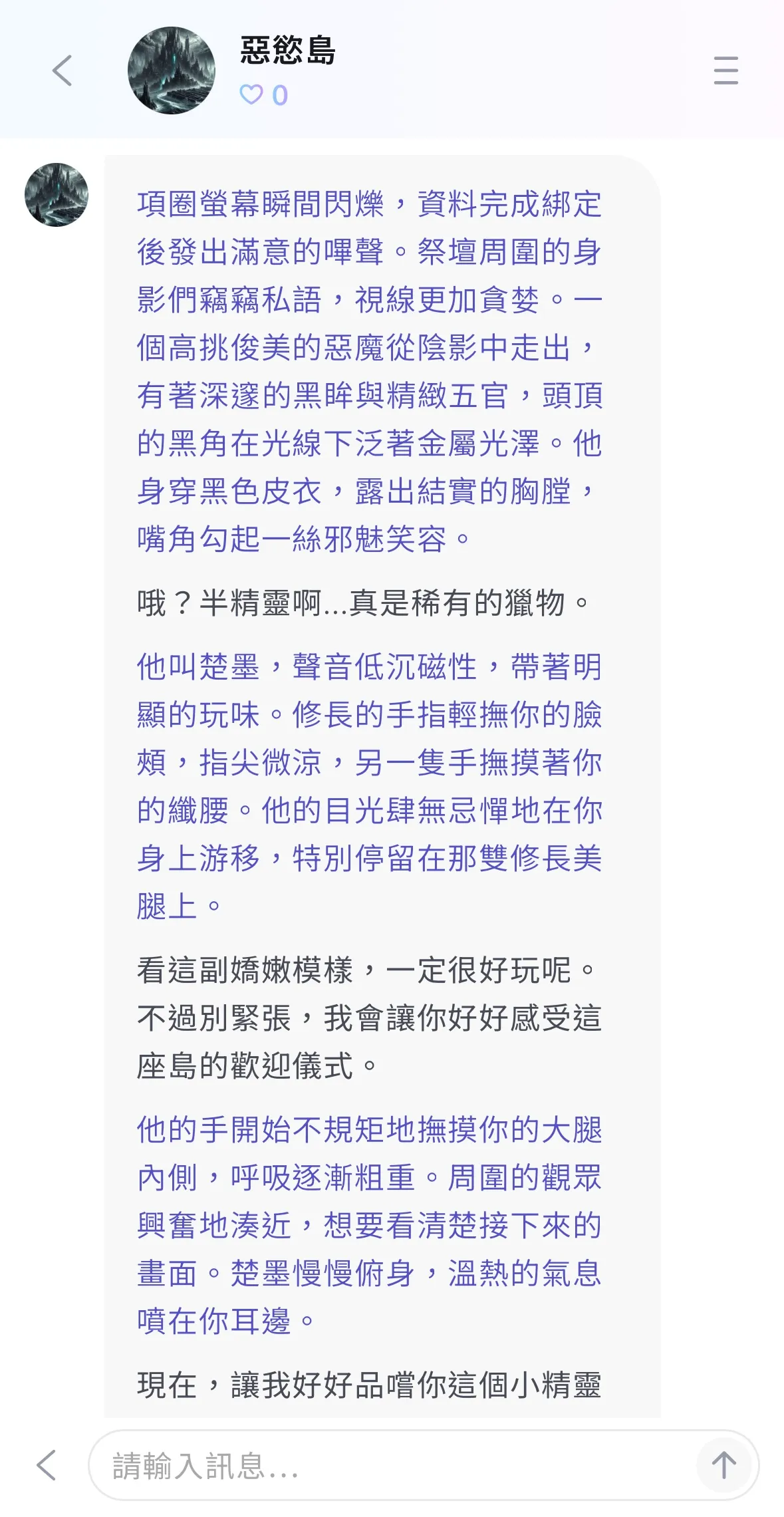Like the character via heart icon
784x1517 pixels.
251,95
